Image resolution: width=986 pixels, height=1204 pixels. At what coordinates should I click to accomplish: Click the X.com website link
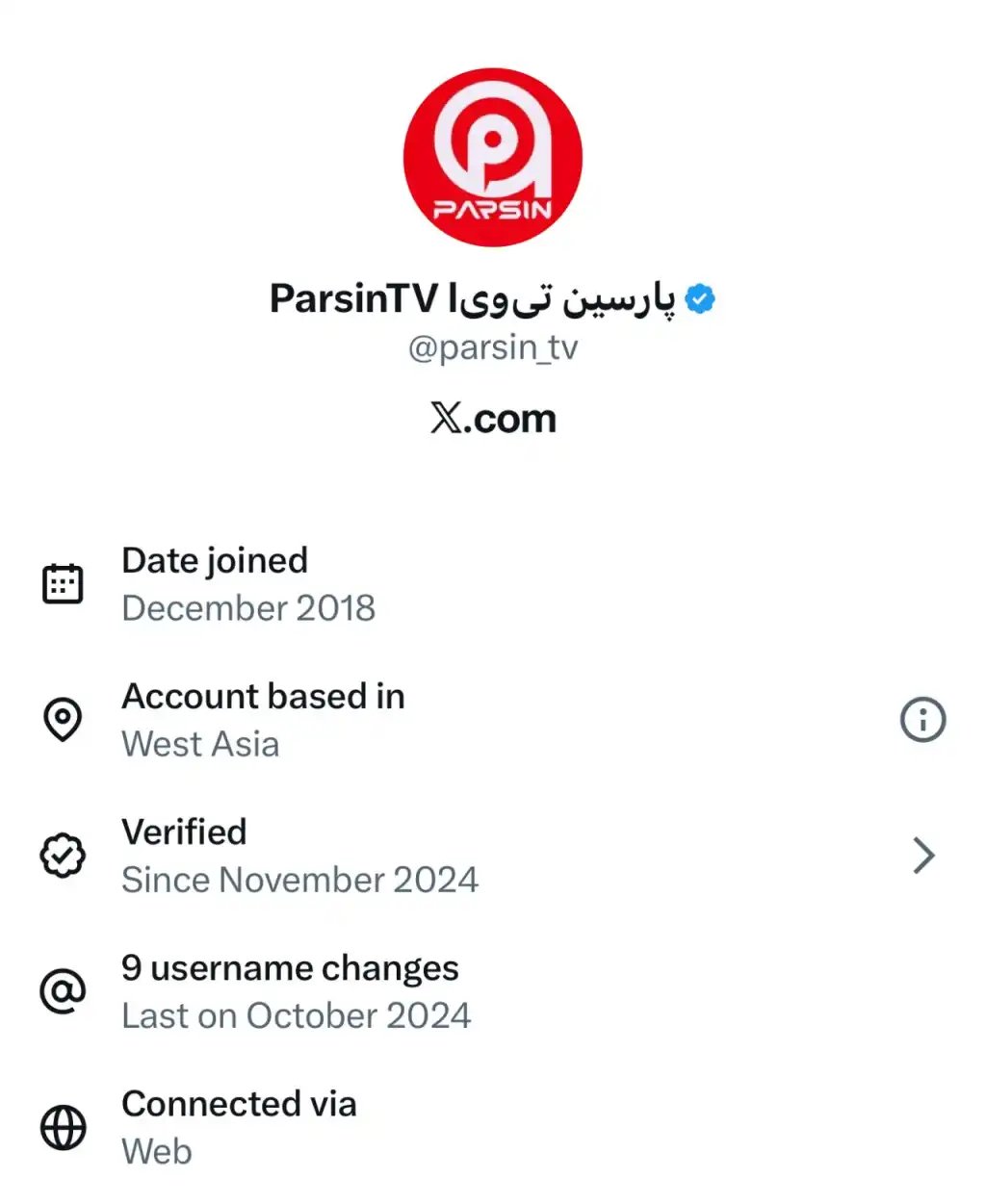[493, 418]
